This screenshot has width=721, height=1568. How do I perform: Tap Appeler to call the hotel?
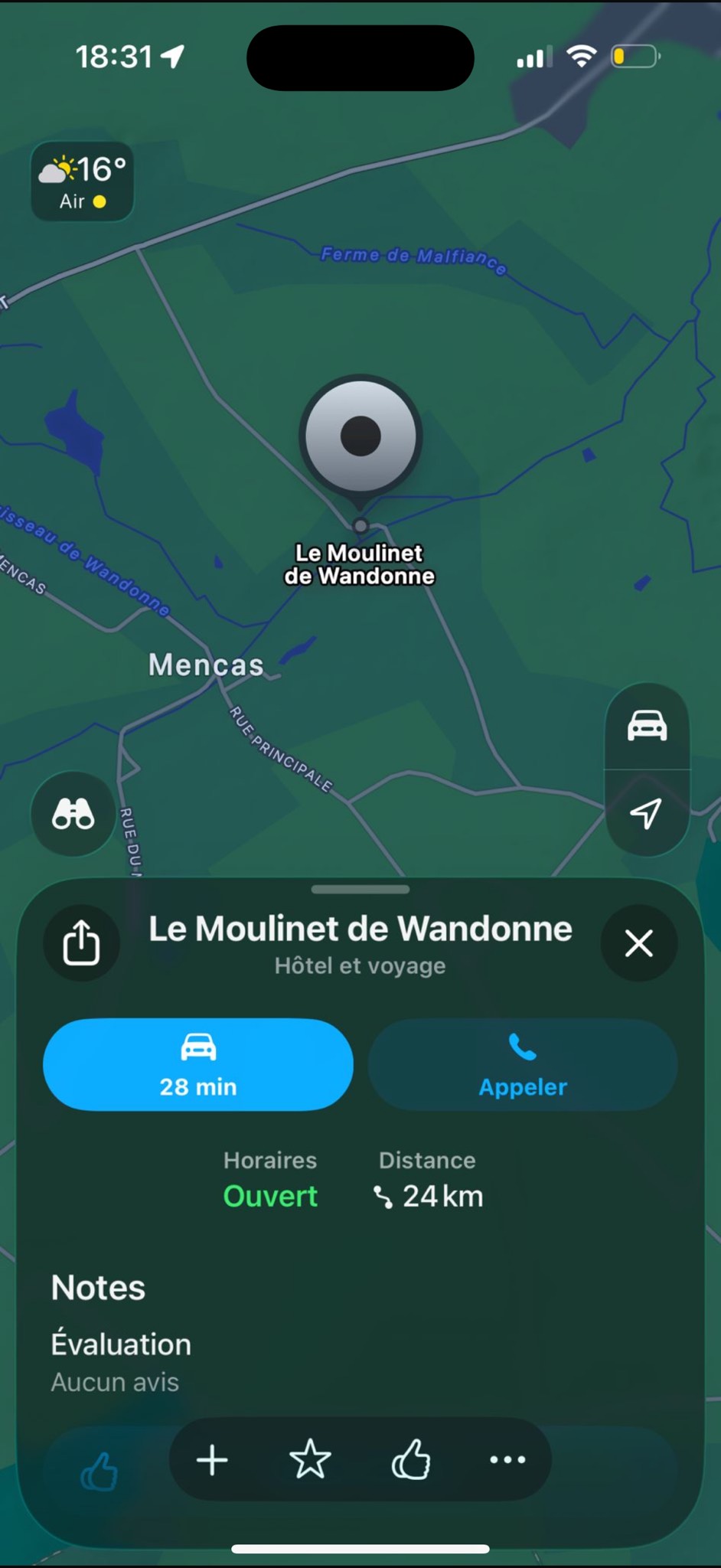coord(523,1065)
